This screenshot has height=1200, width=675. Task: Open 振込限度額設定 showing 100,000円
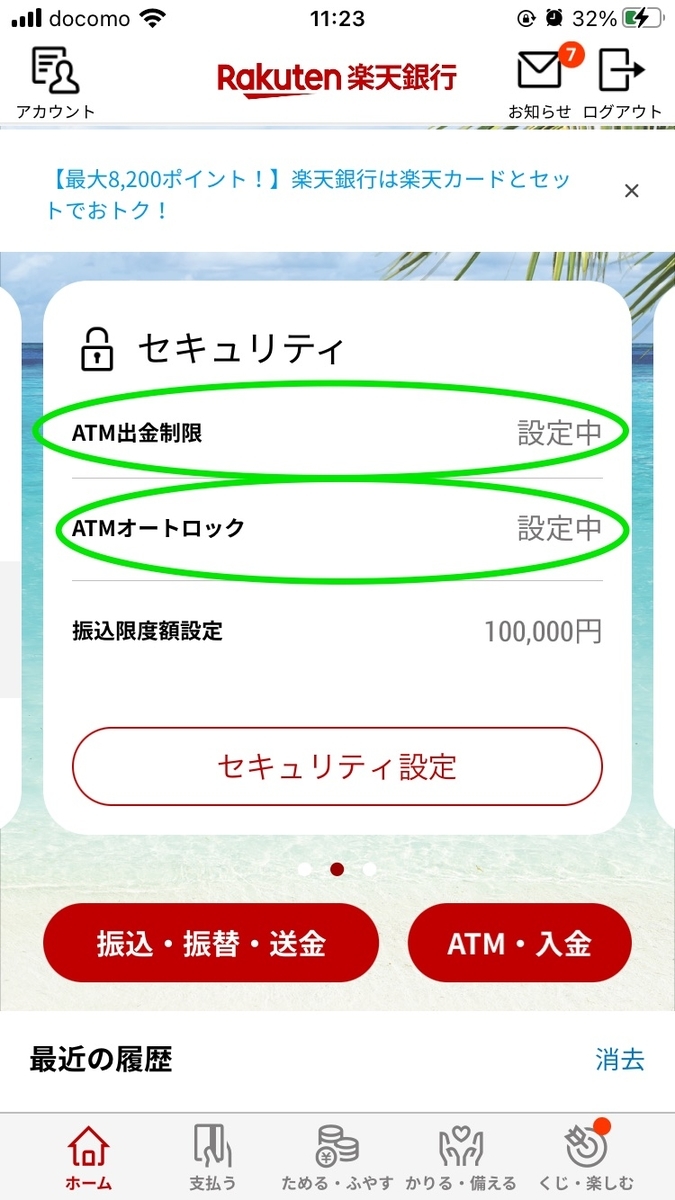(337, 631)
